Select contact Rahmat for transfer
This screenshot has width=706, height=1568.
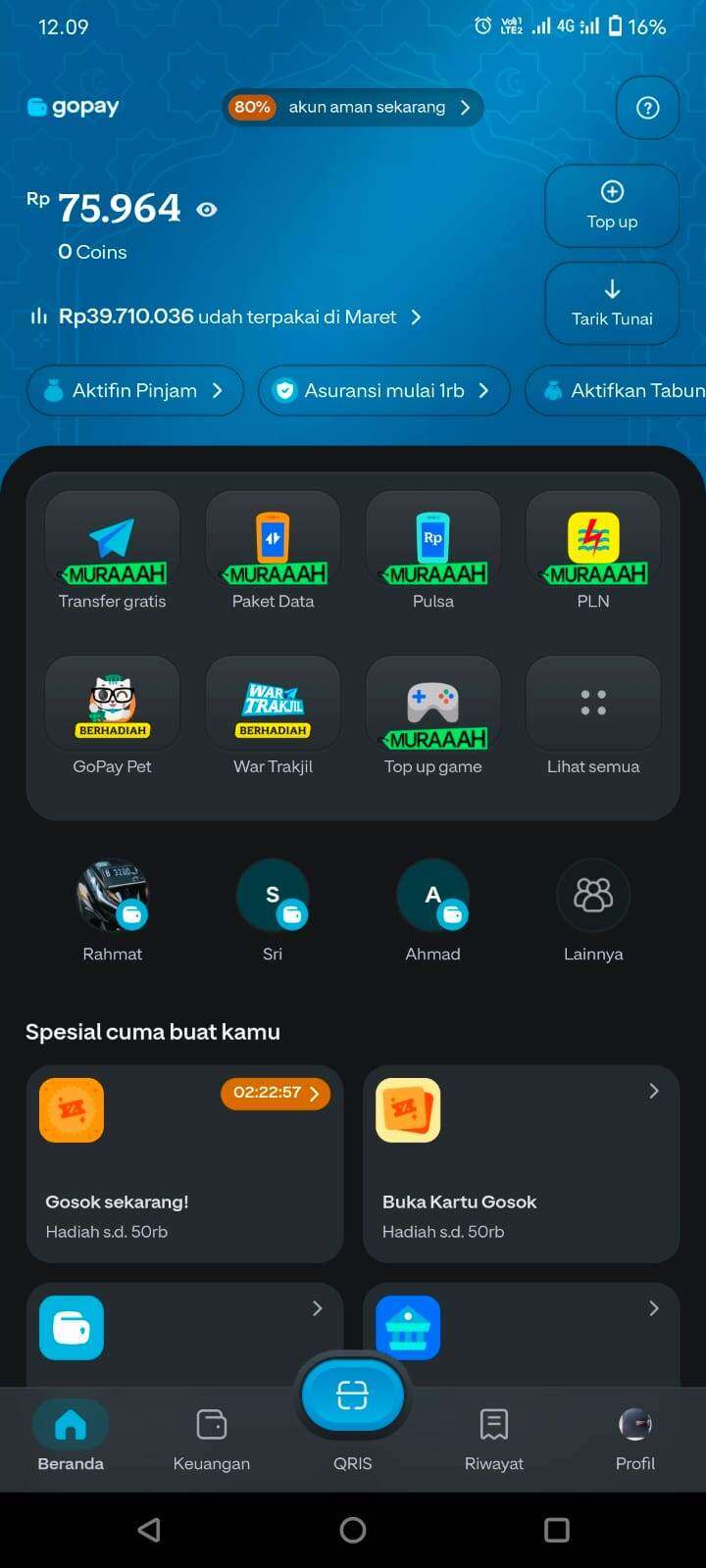click(x=112, y=907)
